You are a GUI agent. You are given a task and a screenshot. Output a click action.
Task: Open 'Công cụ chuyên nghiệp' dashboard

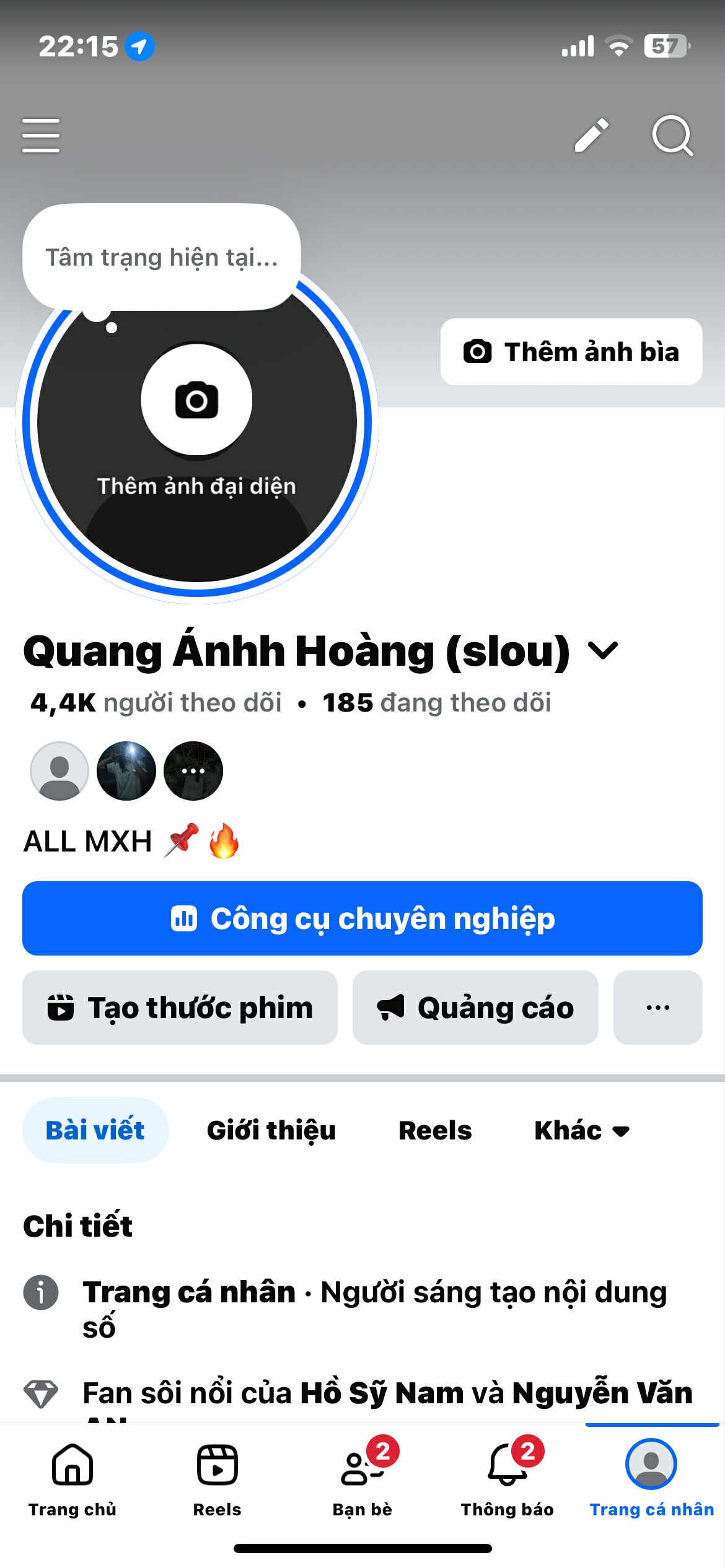(362, 918)
